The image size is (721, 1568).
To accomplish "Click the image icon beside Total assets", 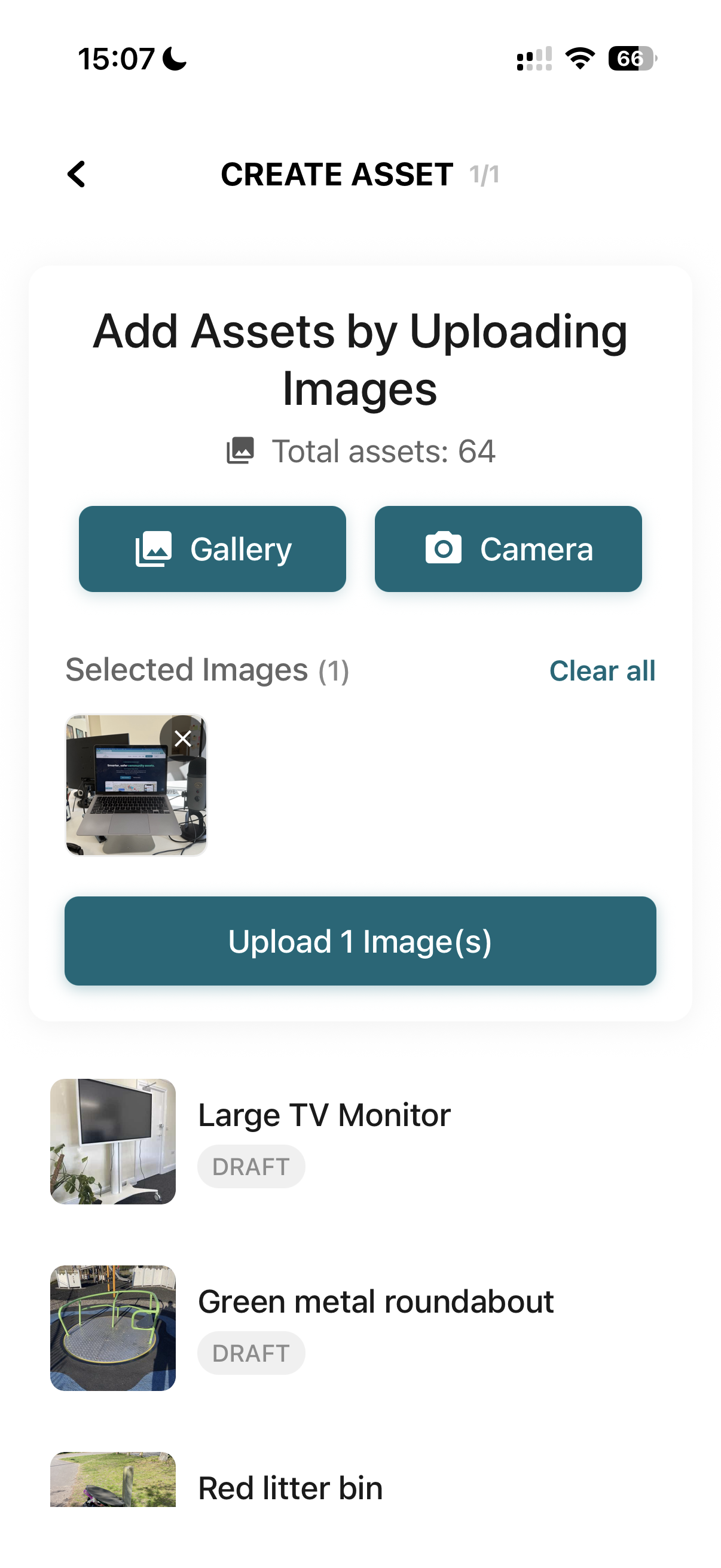I will click(240, 450).
